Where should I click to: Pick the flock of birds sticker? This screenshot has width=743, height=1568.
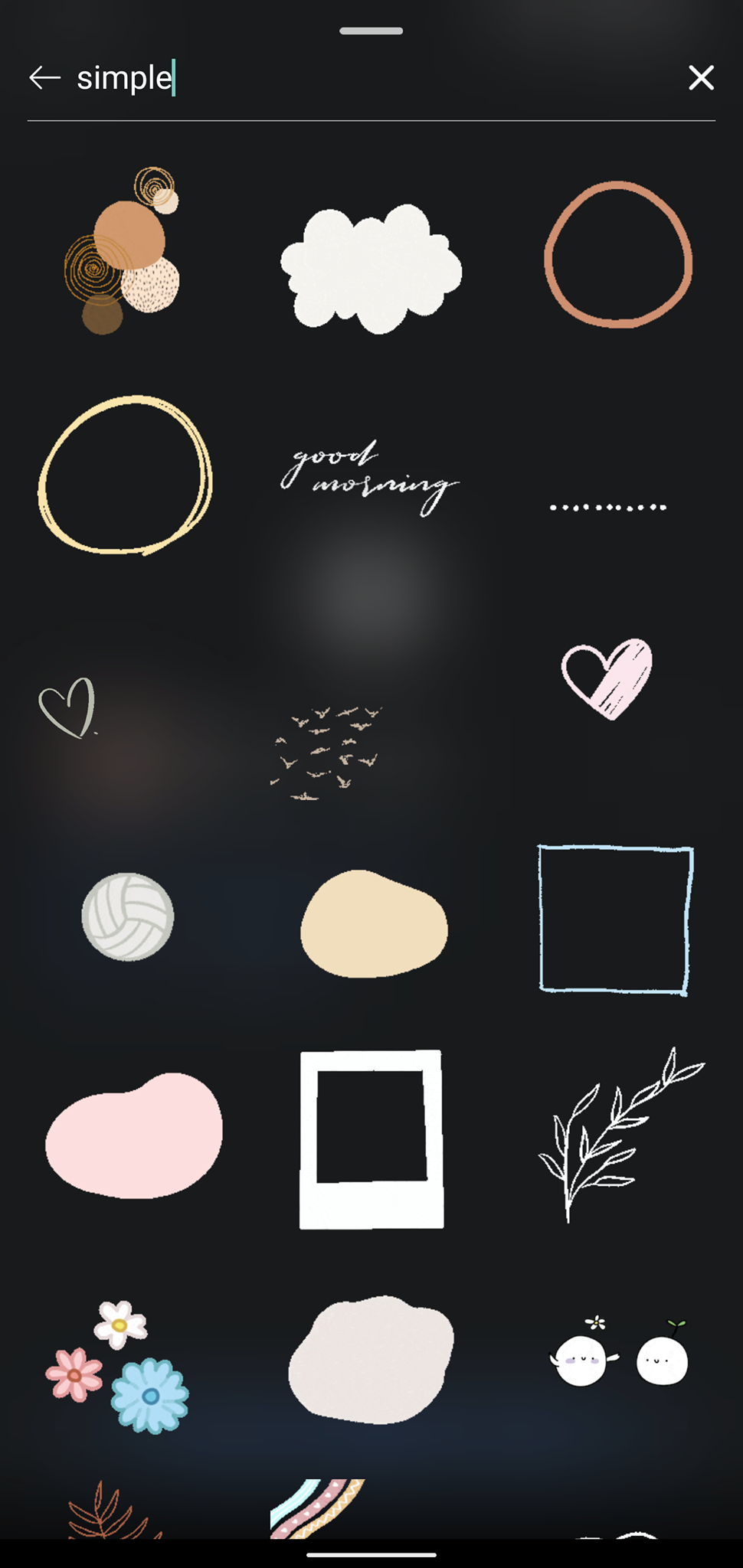coord(327,753)
